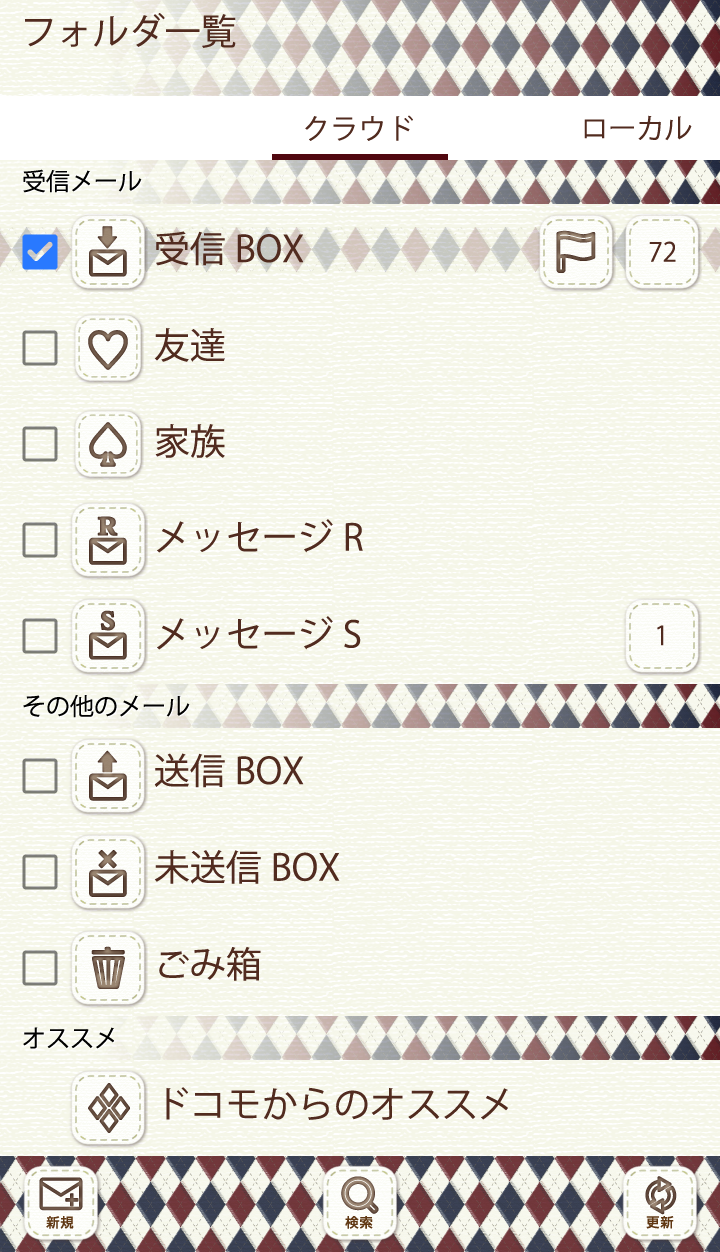Switch to the クラウド tab
The image size is (720, 1252).
359,129
